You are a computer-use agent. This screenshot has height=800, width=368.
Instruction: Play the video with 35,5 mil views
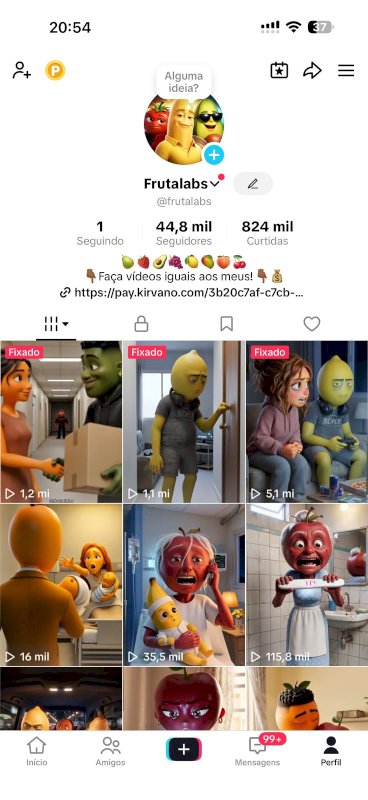(x=184, y=585)
